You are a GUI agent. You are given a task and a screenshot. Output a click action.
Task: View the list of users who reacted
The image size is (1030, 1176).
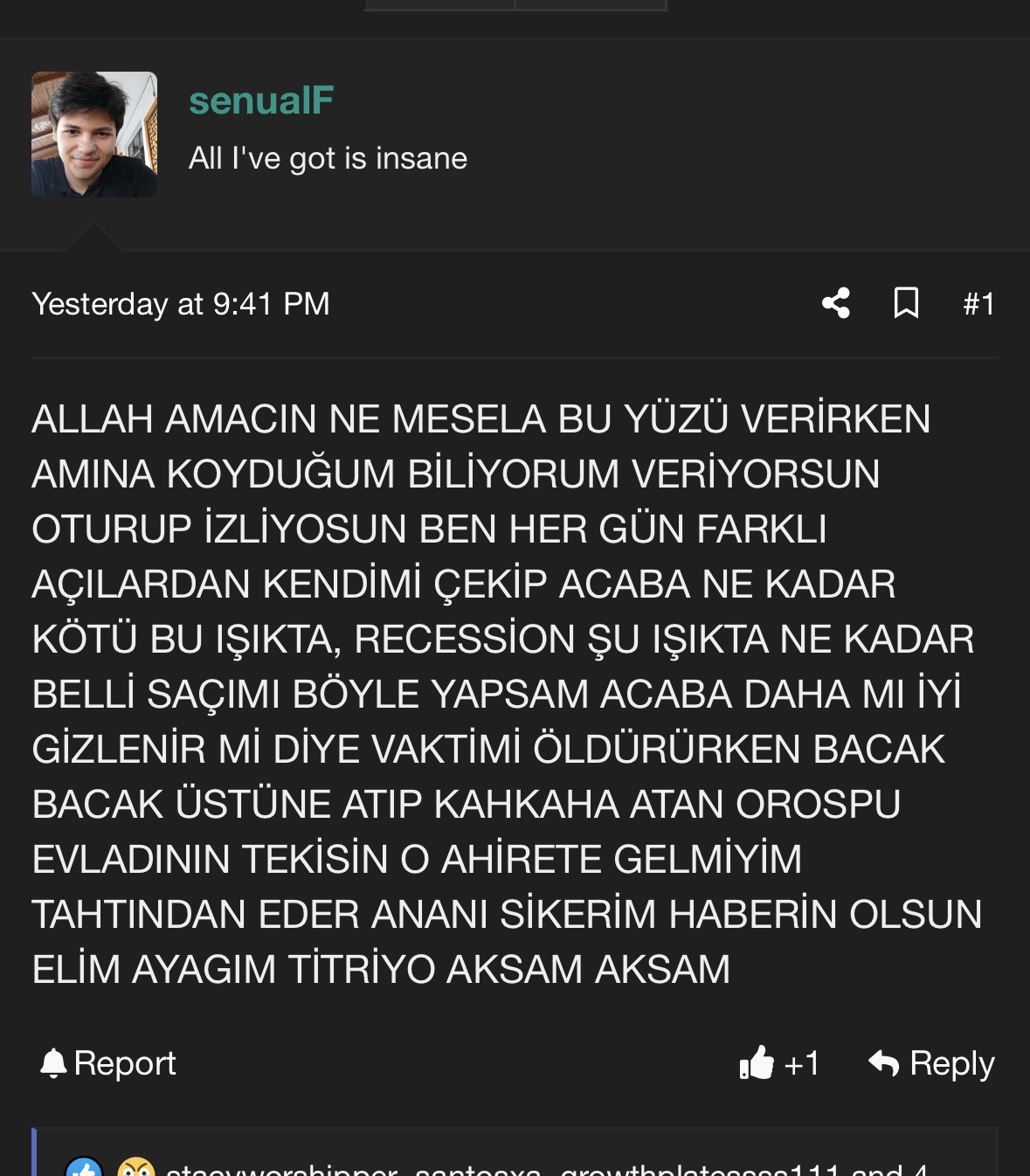point(542,1168)
